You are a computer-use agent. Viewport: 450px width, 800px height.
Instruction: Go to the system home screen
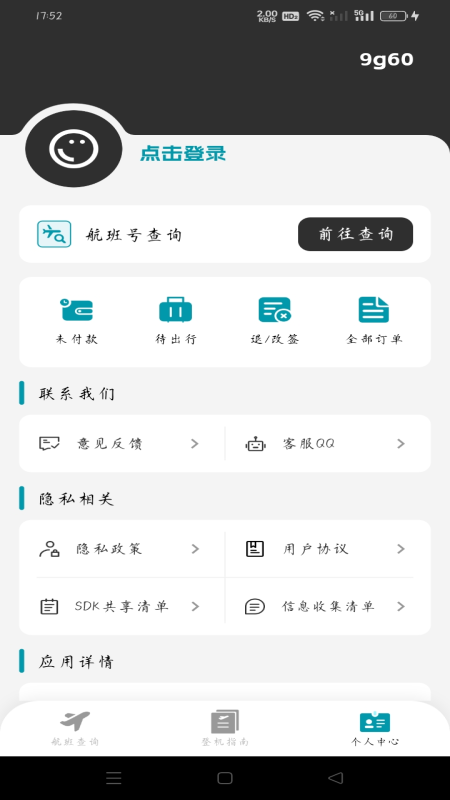225,778
